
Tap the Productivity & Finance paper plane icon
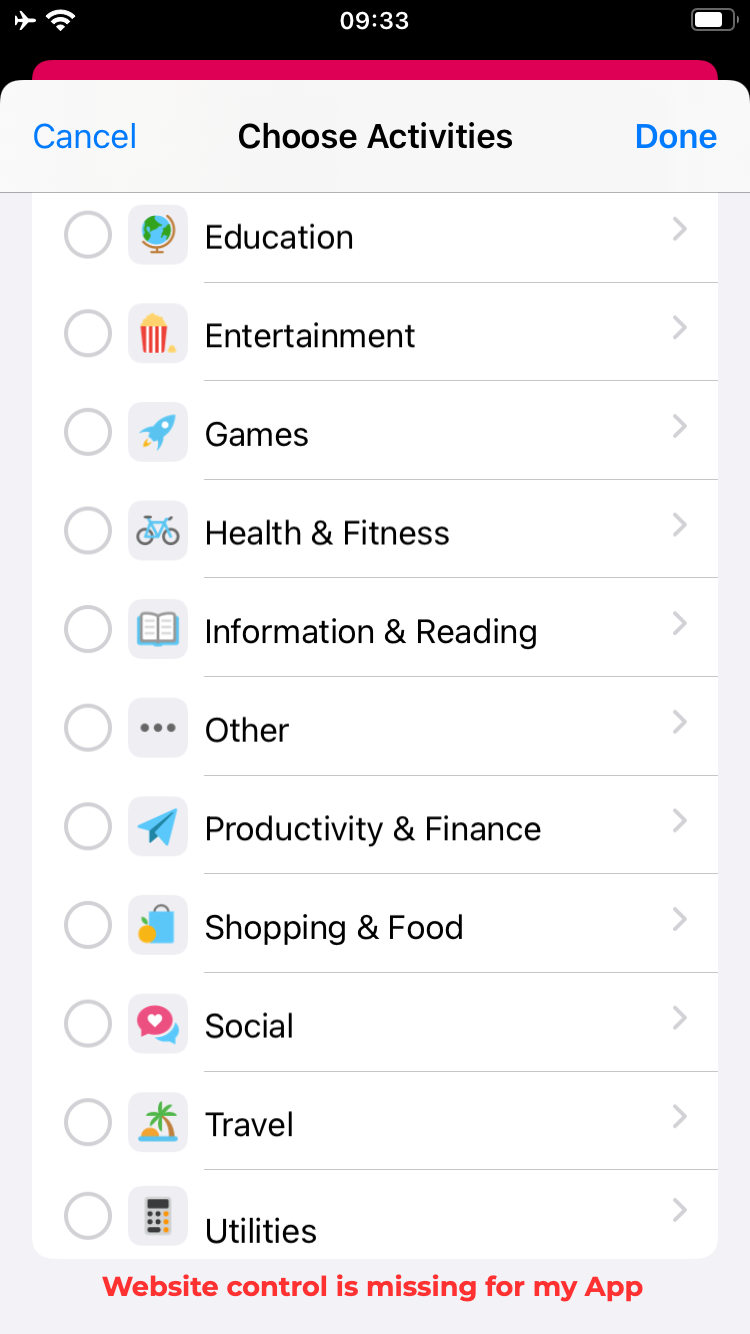(x=157, y=826)
